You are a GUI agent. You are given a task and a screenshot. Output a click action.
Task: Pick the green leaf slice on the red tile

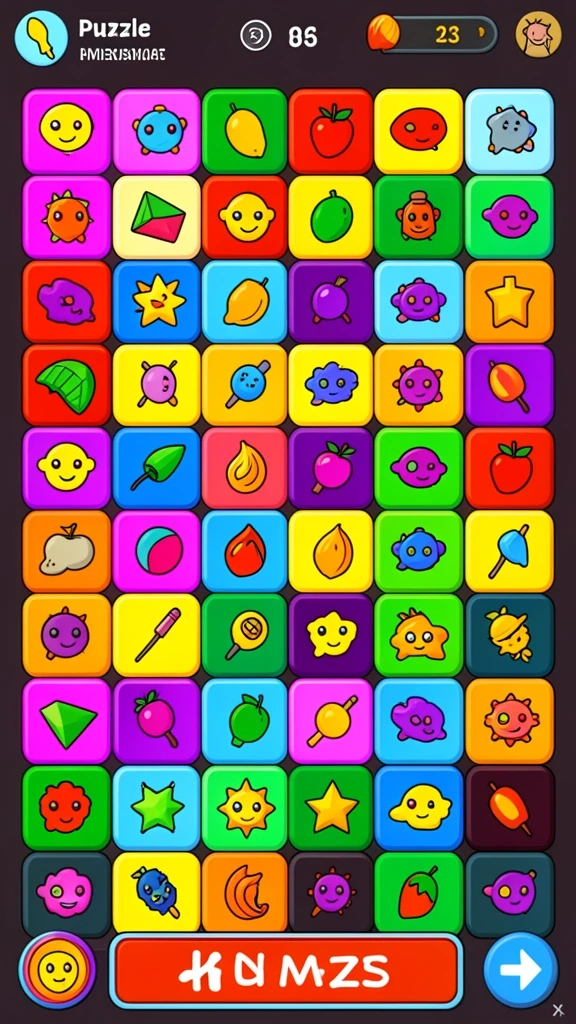point(67,385)
